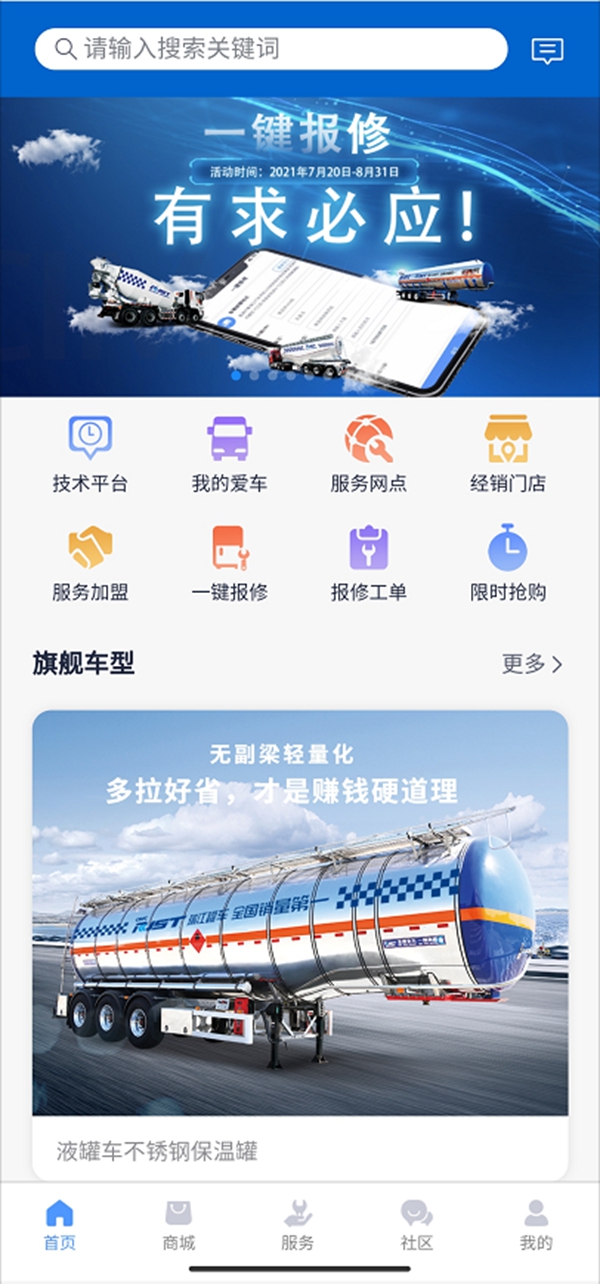
Task: Open the messages icon
Action: click(547, 50)
